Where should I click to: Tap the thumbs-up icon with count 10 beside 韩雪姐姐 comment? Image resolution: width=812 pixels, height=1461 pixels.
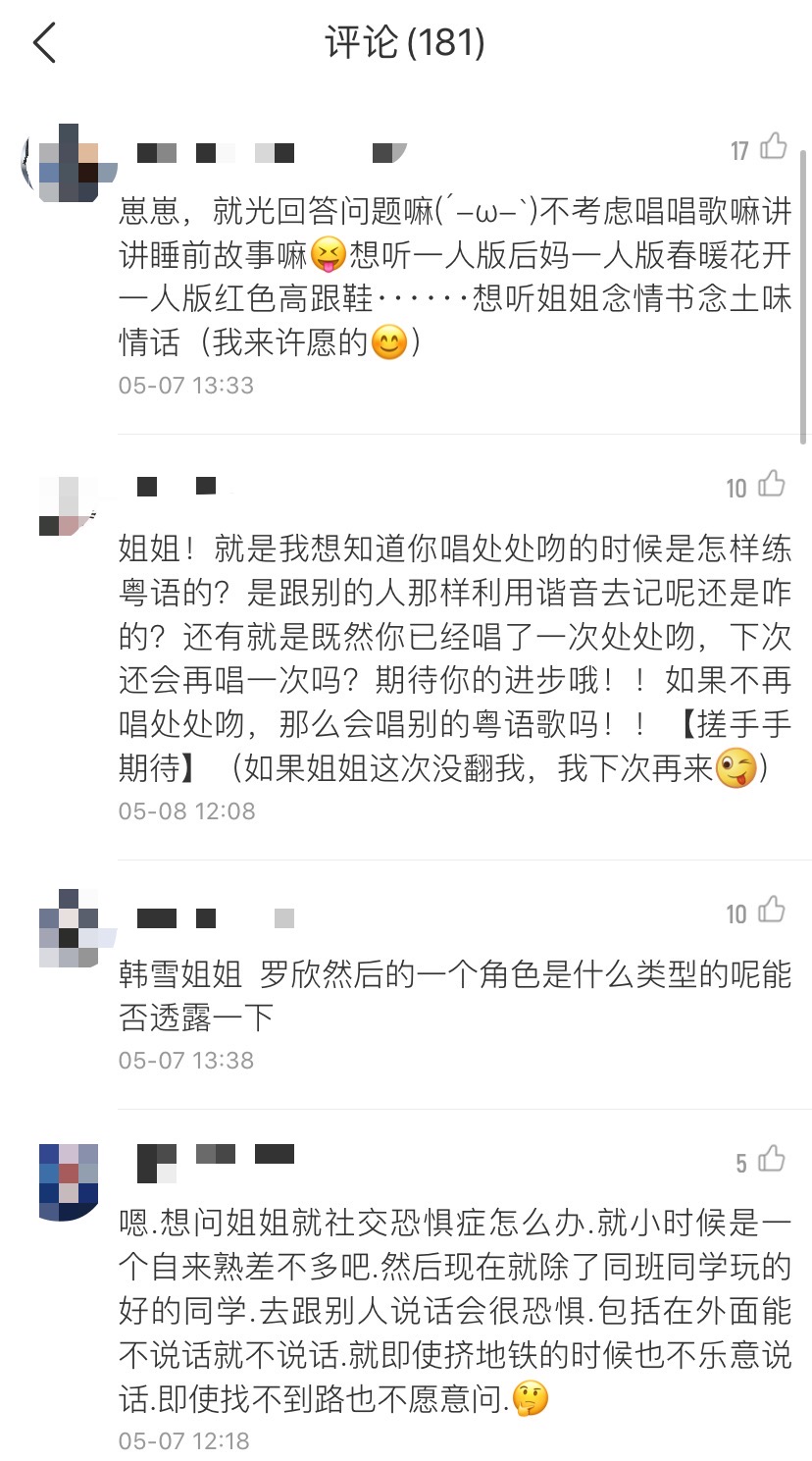pyautogui.click(x=772, y=913)
